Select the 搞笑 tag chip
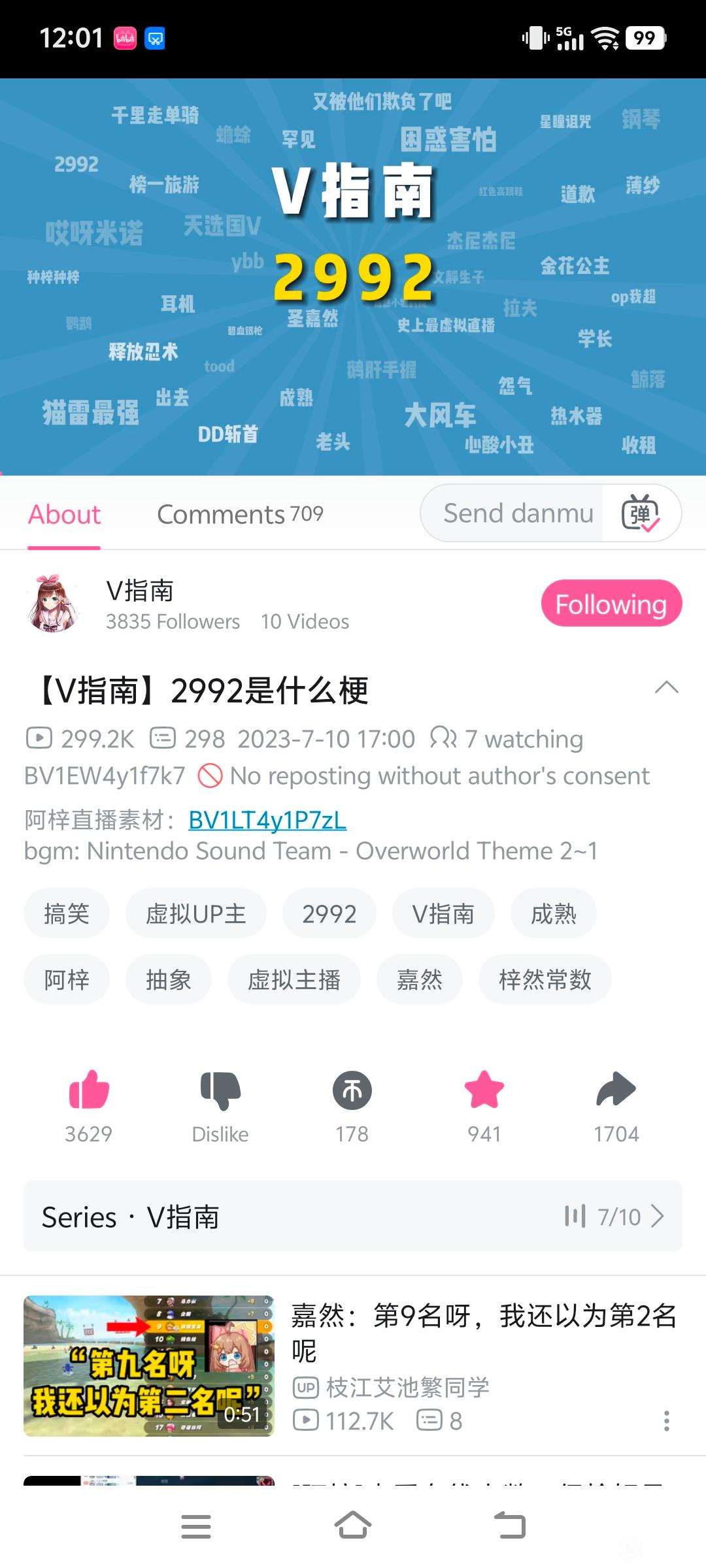This screenshot has height=1568, width=706. [66, 913]
